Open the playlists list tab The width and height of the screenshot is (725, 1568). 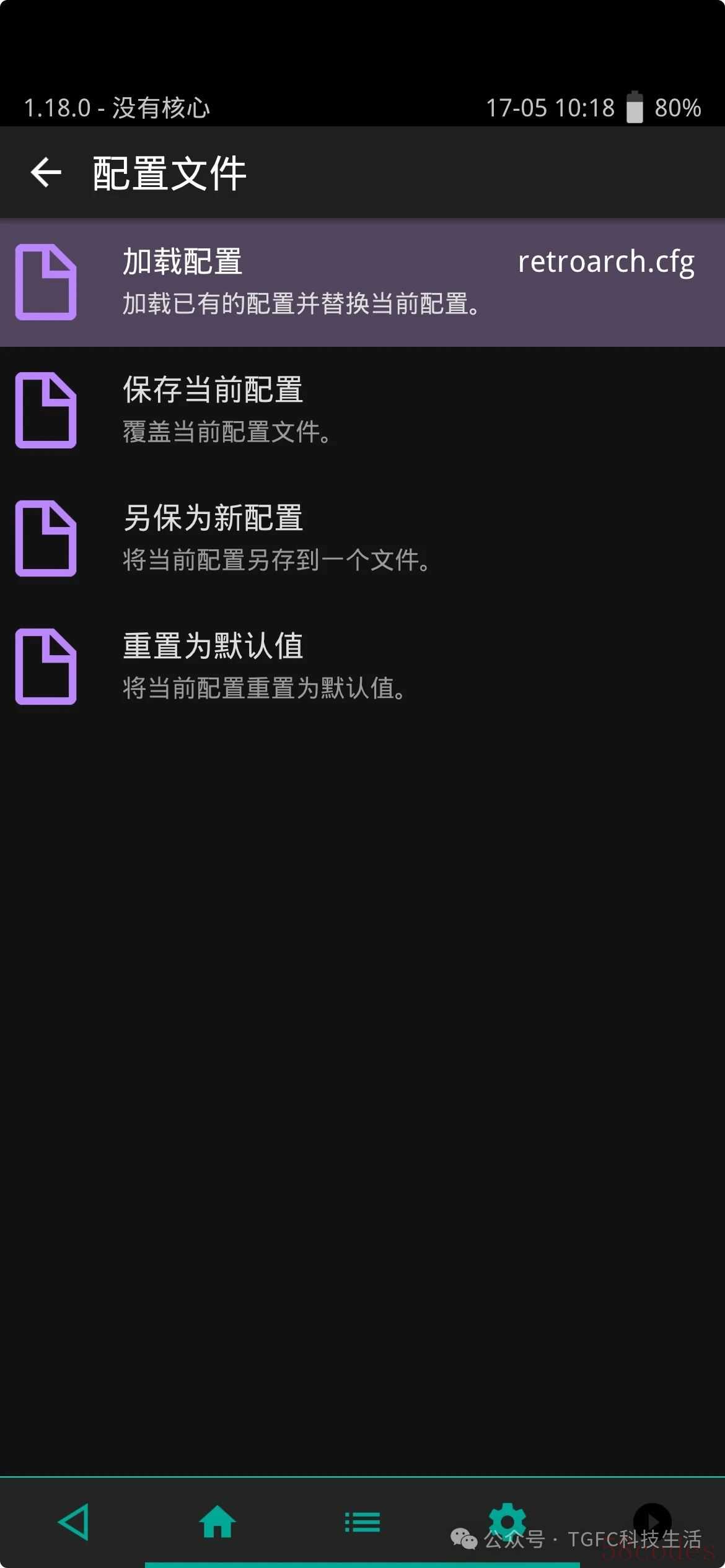point(362,1522)
